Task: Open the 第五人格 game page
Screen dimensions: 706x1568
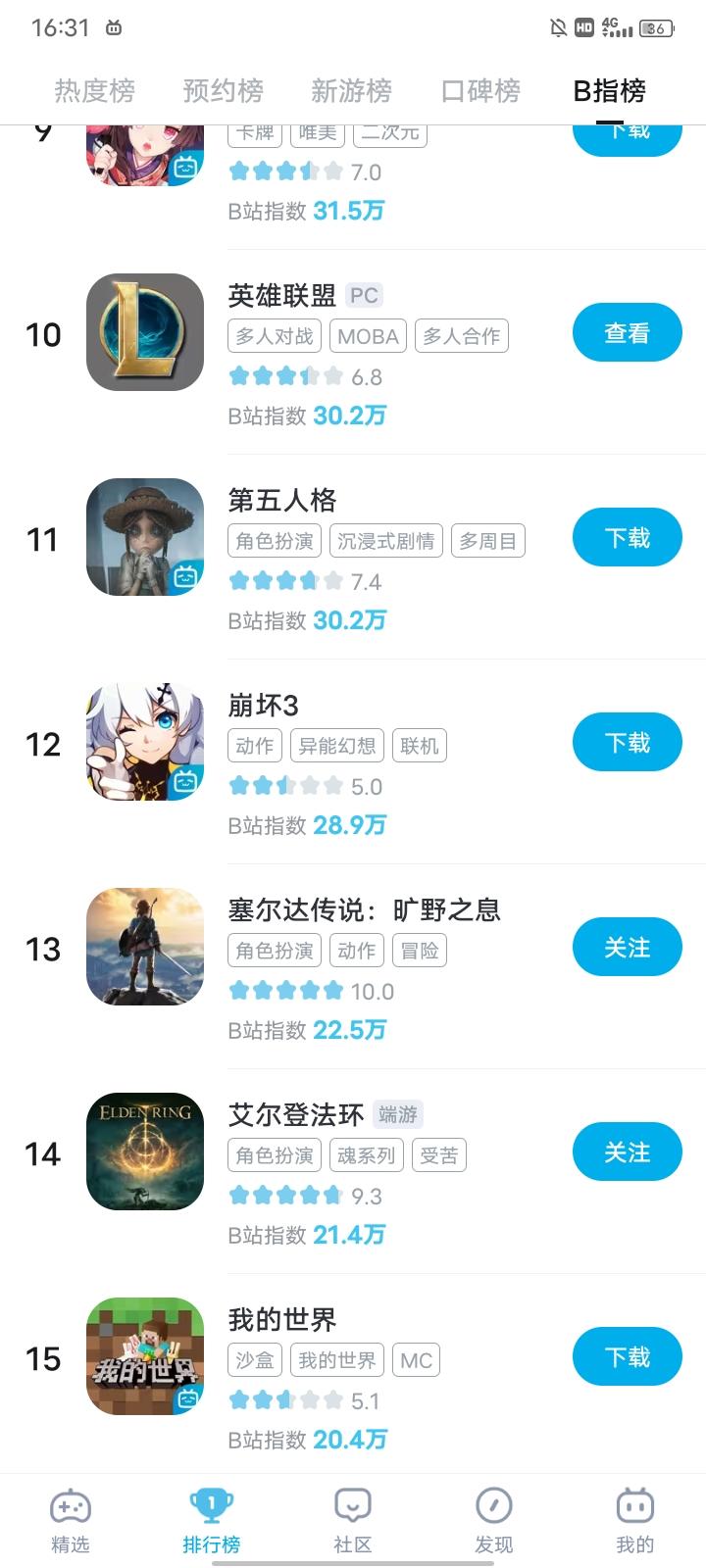Action: coord(281,500)
